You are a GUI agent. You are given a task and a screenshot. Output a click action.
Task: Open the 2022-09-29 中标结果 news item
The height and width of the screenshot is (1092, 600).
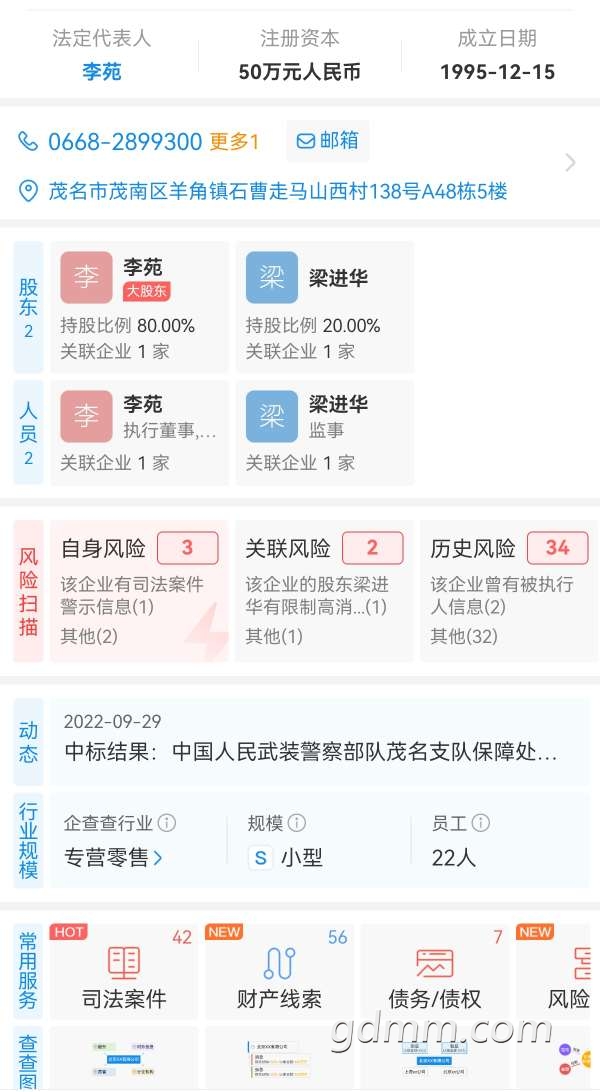point(319,742)
